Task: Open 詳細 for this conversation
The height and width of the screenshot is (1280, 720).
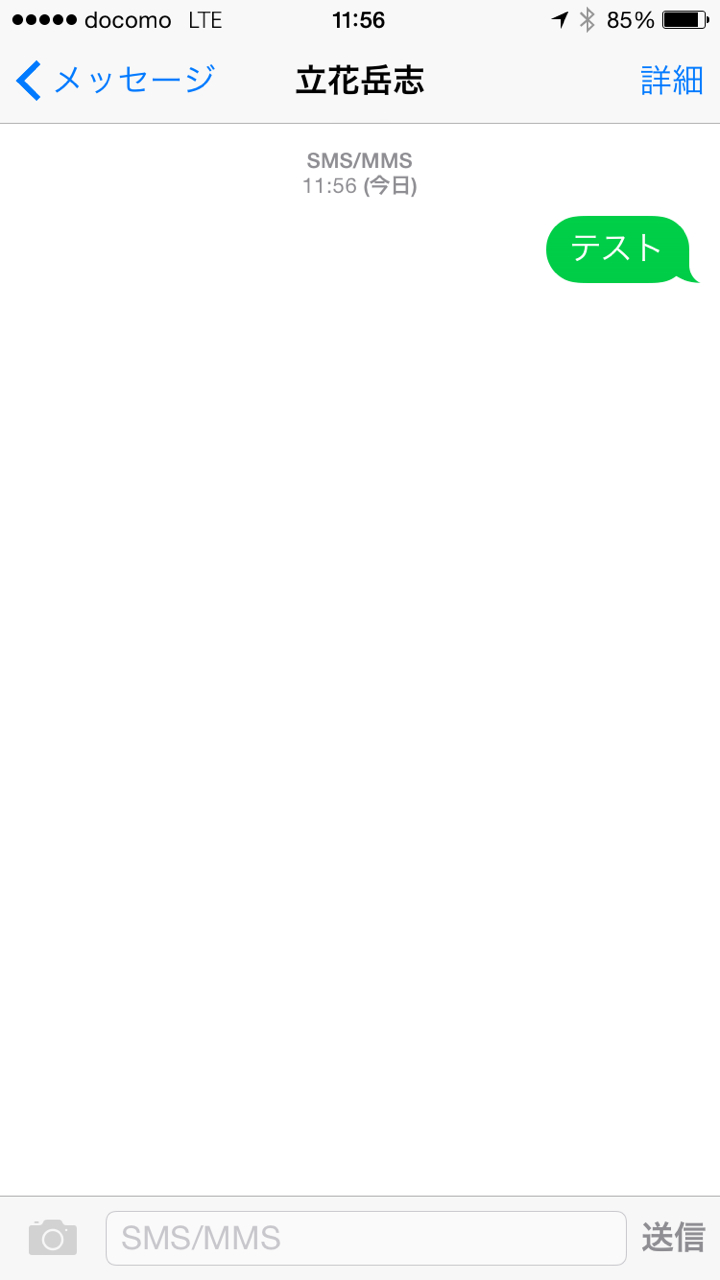Action: [672, 80]
